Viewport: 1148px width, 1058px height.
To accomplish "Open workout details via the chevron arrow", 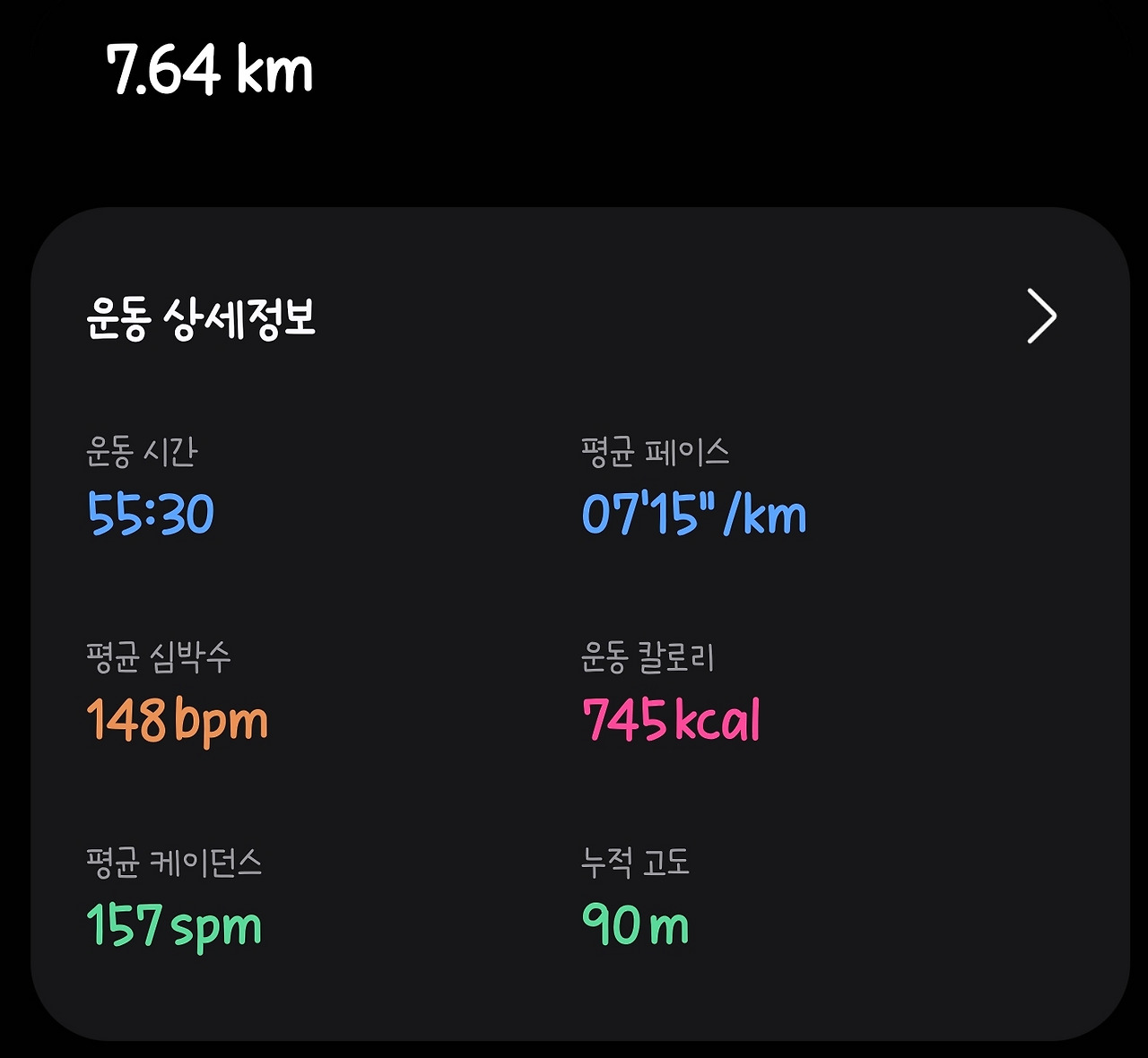I will point(1042,316).
